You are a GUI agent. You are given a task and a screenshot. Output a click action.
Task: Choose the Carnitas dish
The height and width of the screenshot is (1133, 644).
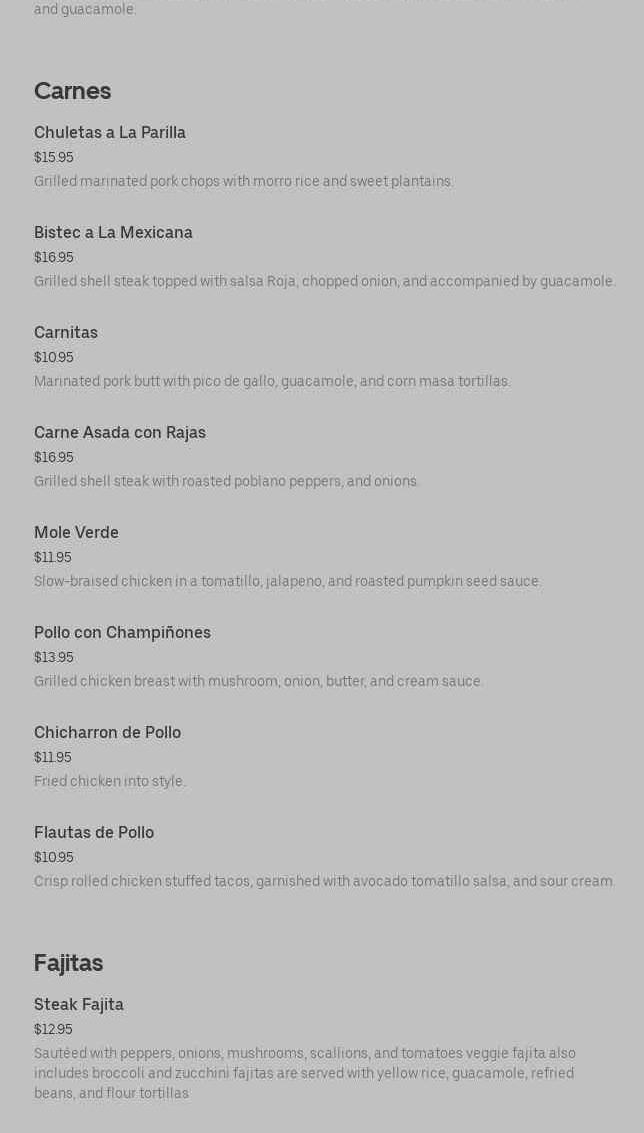click(x=66, y=333)
